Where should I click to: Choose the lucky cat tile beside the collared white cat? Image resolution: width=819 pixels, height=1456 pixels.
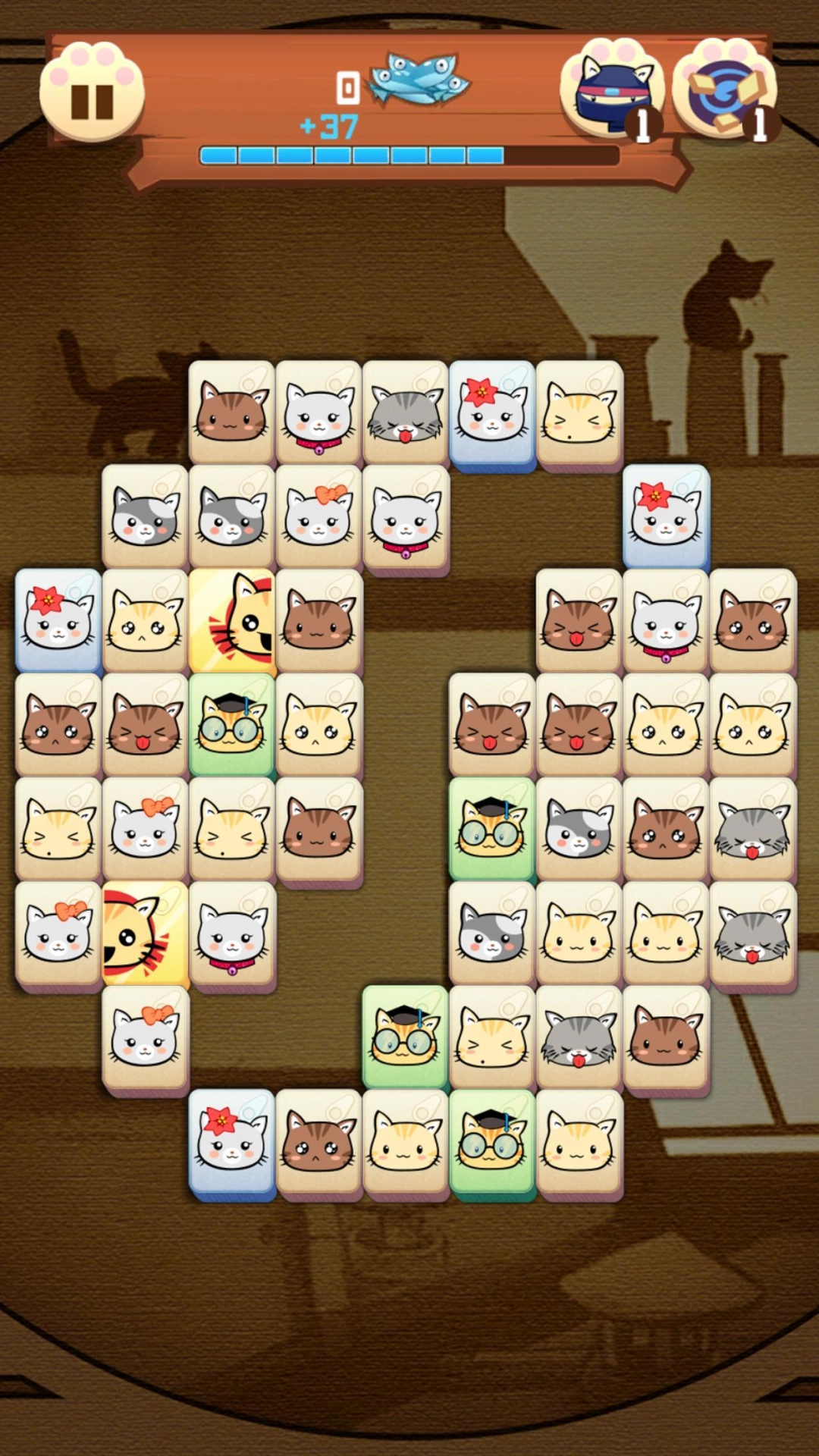click(x=145, y=934)
